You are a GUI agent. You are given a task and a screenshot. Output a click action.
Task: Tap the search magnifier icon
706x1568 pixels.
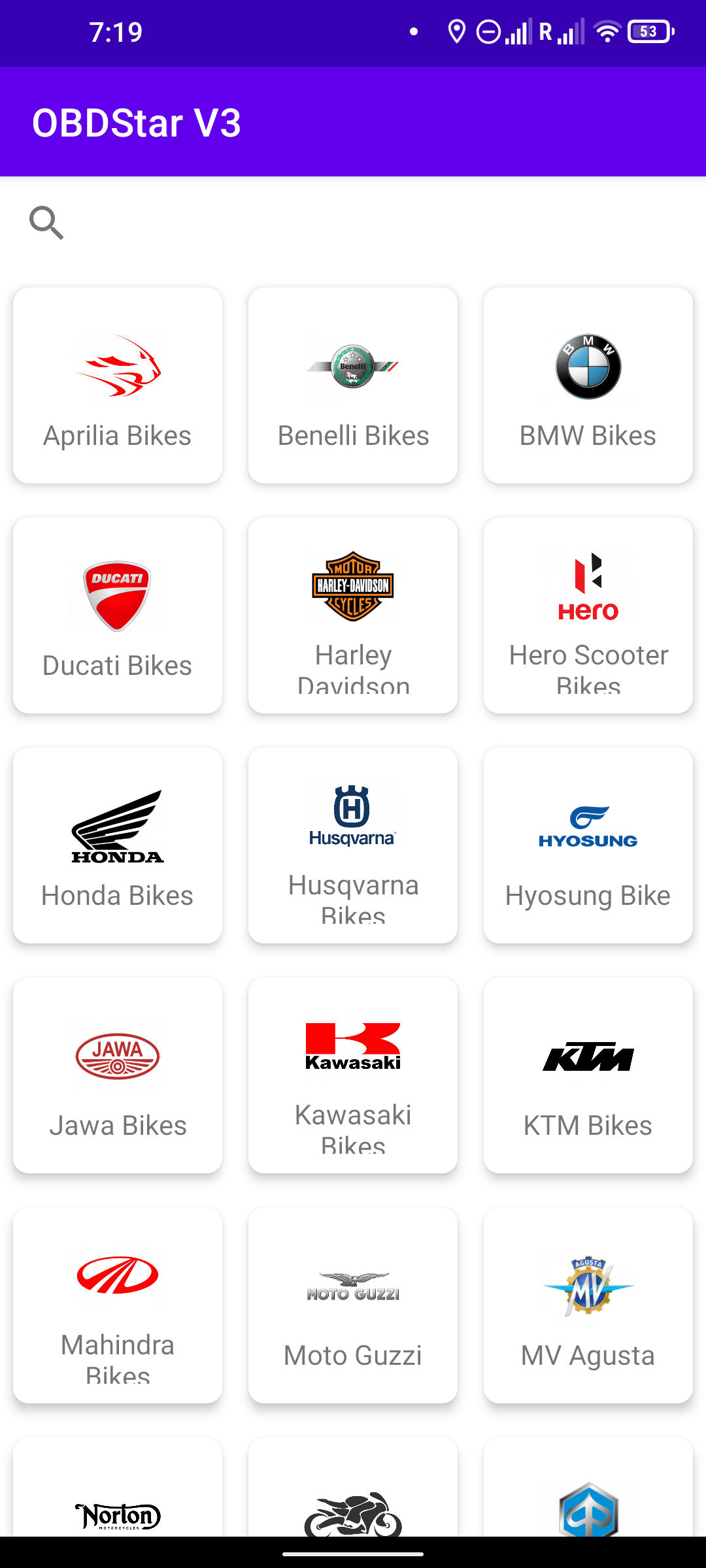click(46, 223)
